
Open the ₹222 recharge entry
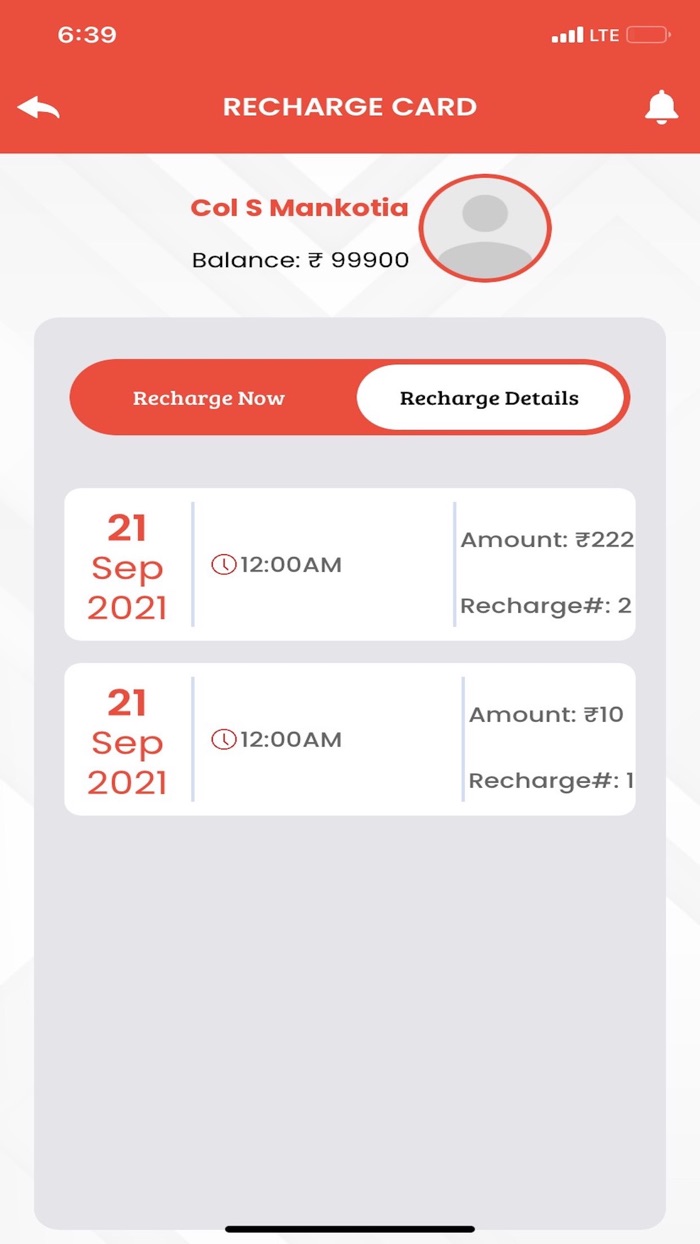coord(349,565)
